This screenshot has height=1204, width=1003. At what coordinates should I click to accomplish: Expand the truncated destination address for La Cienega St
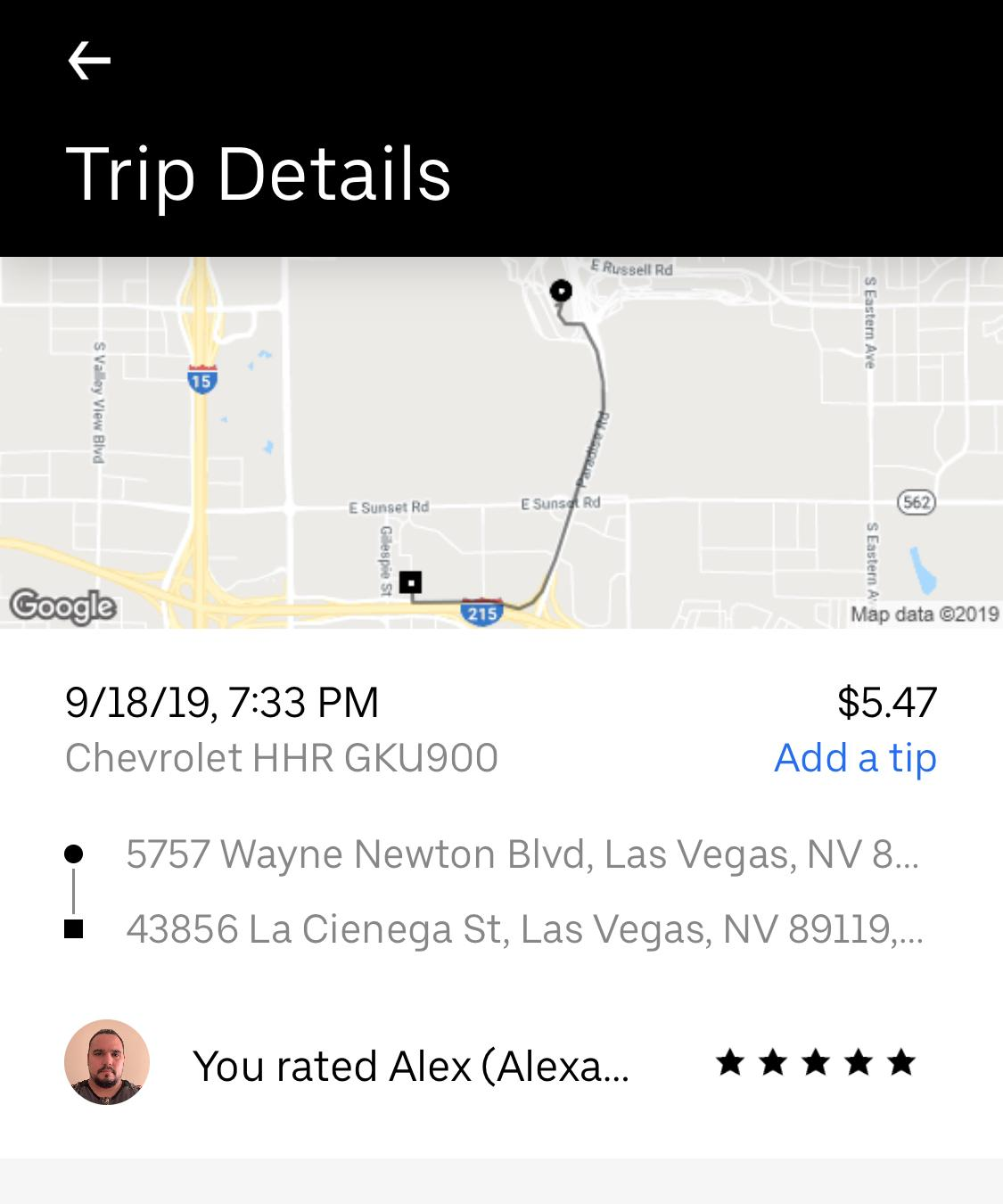click(528, 930)
